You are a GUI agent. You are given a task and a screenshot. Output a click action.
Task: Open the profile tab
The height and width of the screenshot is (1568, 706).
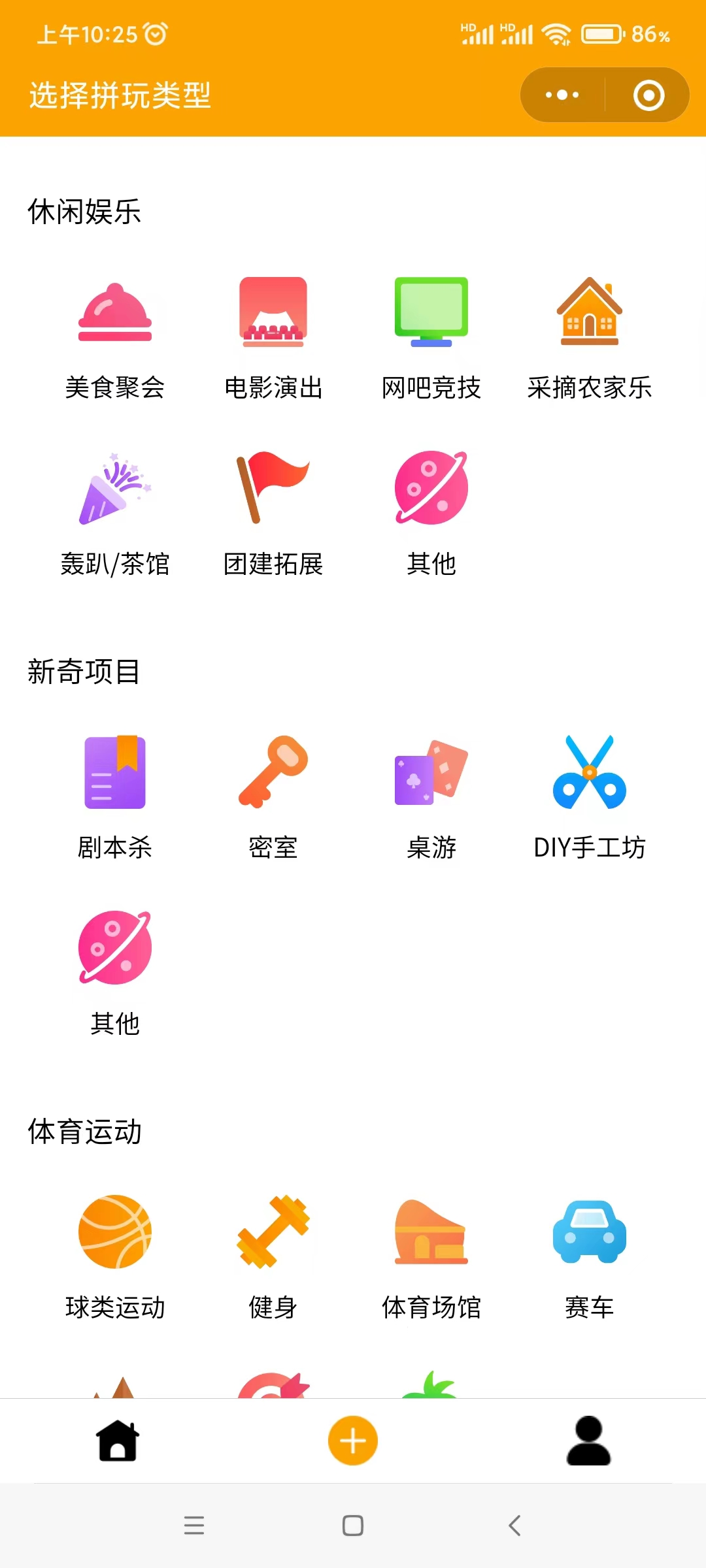(588, 1441)
